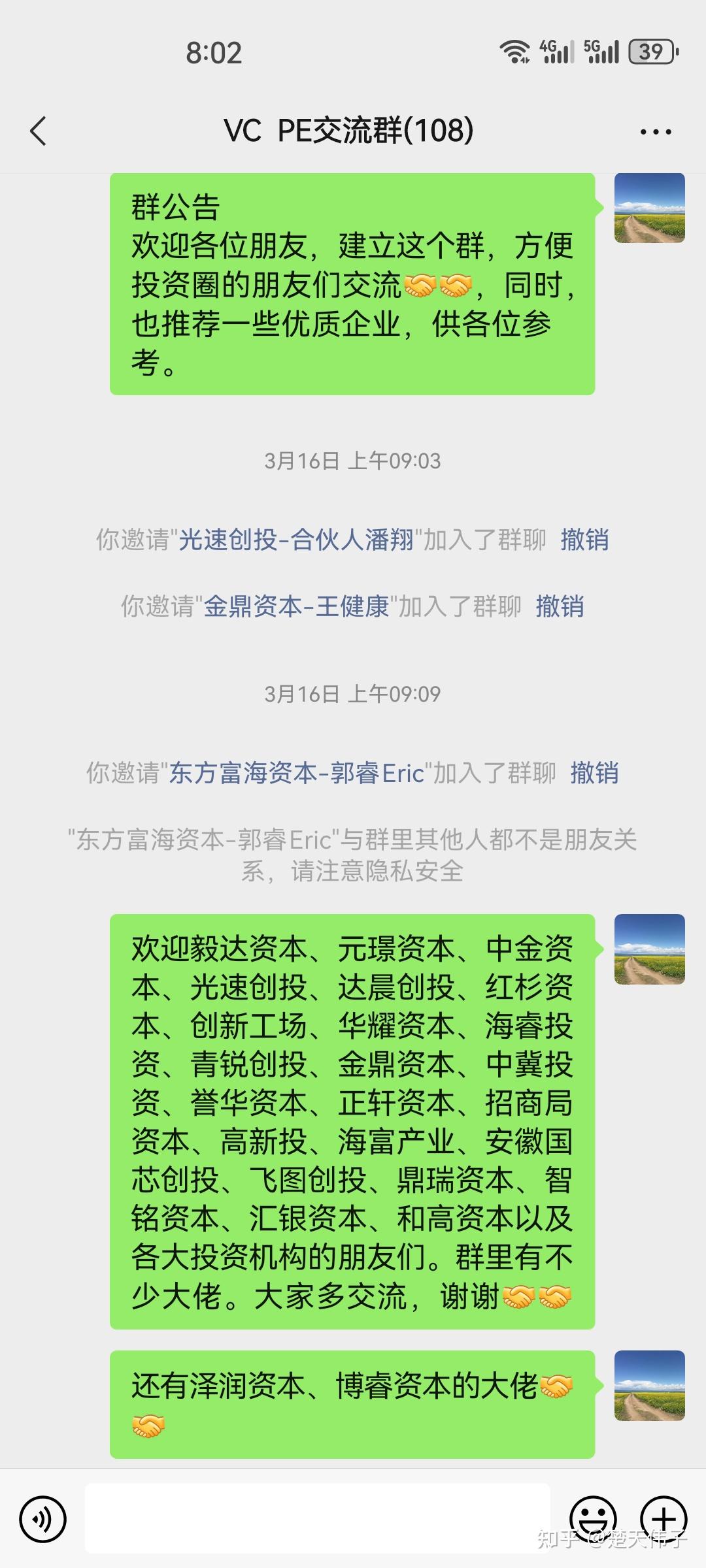Tap the chat title VC PE交流群(108)
The height and width of the screenshot is (1568, 706).
(x=348, y=129)
